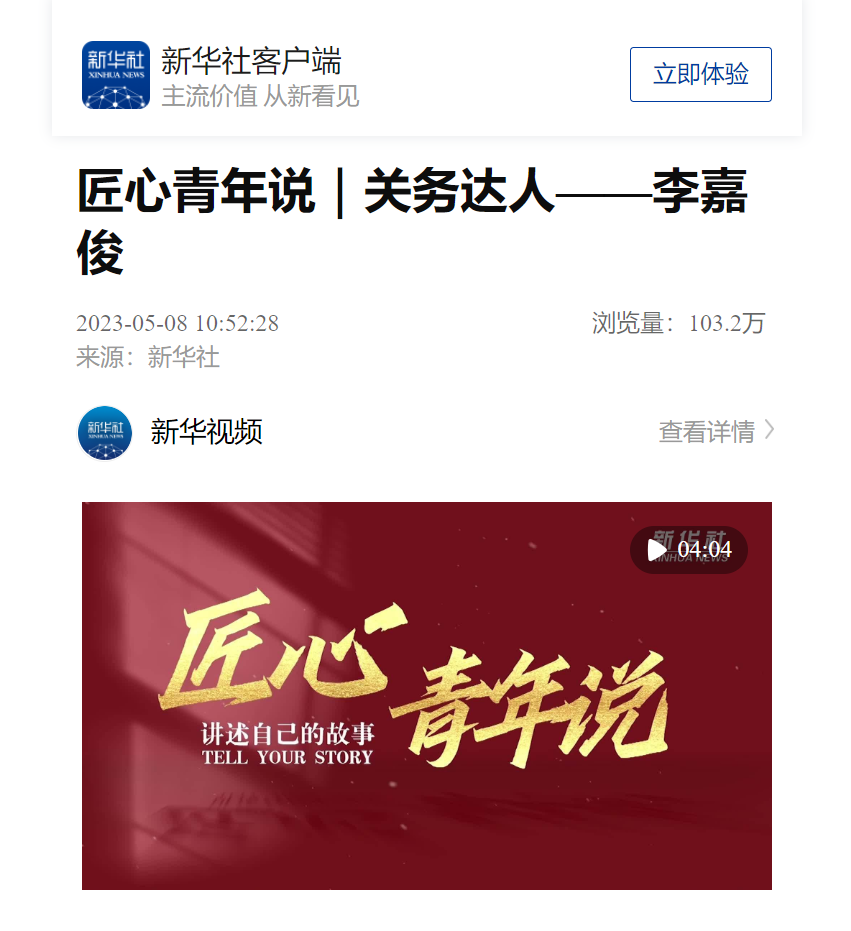Open 查看详情 for 新华视频
The height and width of the screenshot is (931, 851).
715,431
